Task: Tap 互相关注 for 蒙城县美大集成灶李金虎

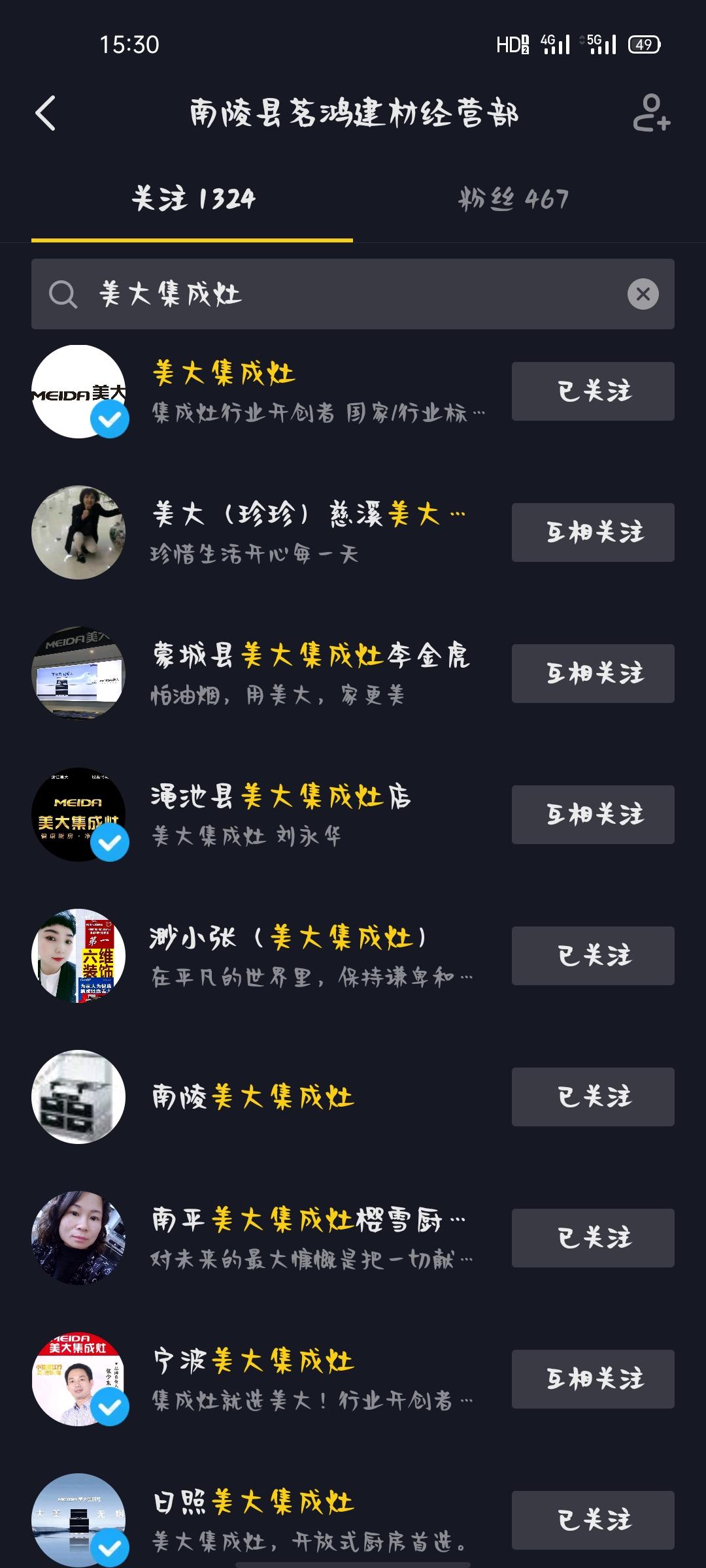Action: tap(592, 673)
